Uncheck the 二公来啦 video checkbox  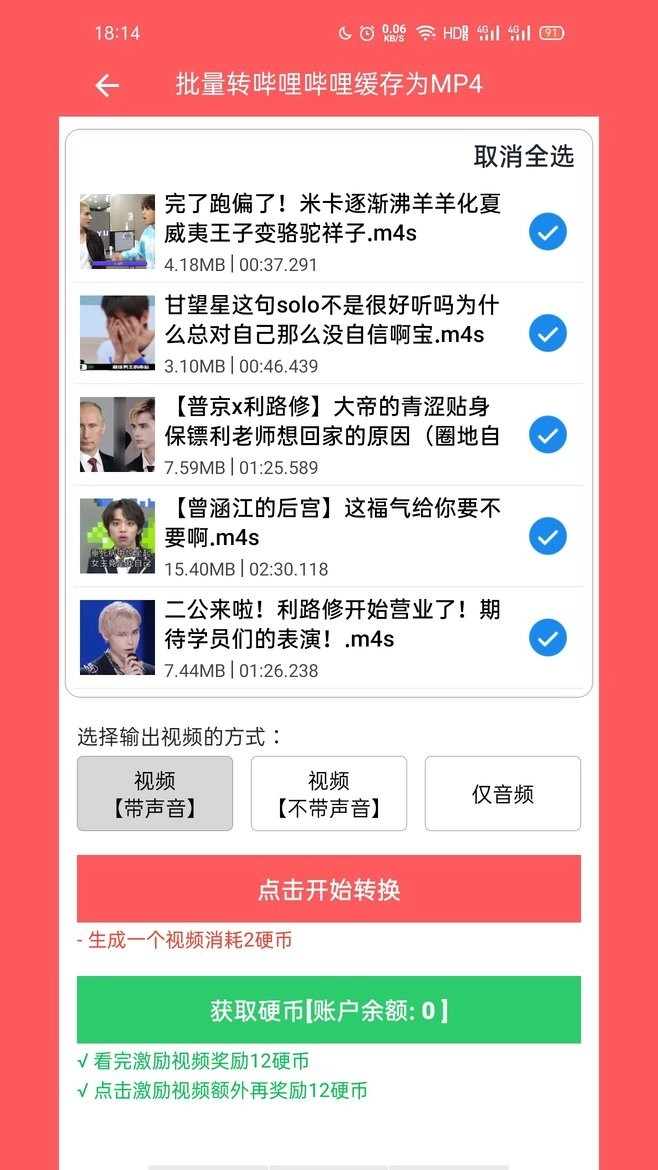point(547,638)
